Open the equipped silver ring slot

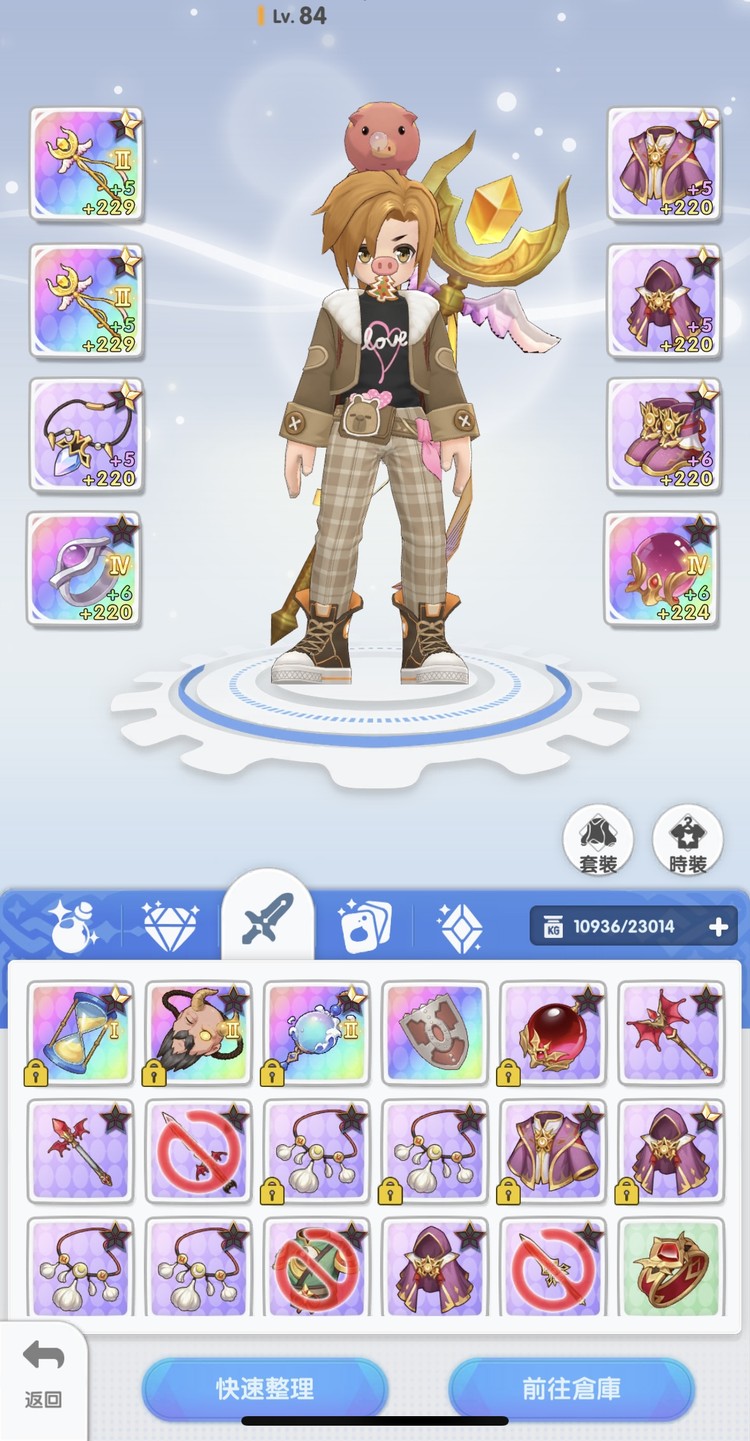[x=84, y=569]
